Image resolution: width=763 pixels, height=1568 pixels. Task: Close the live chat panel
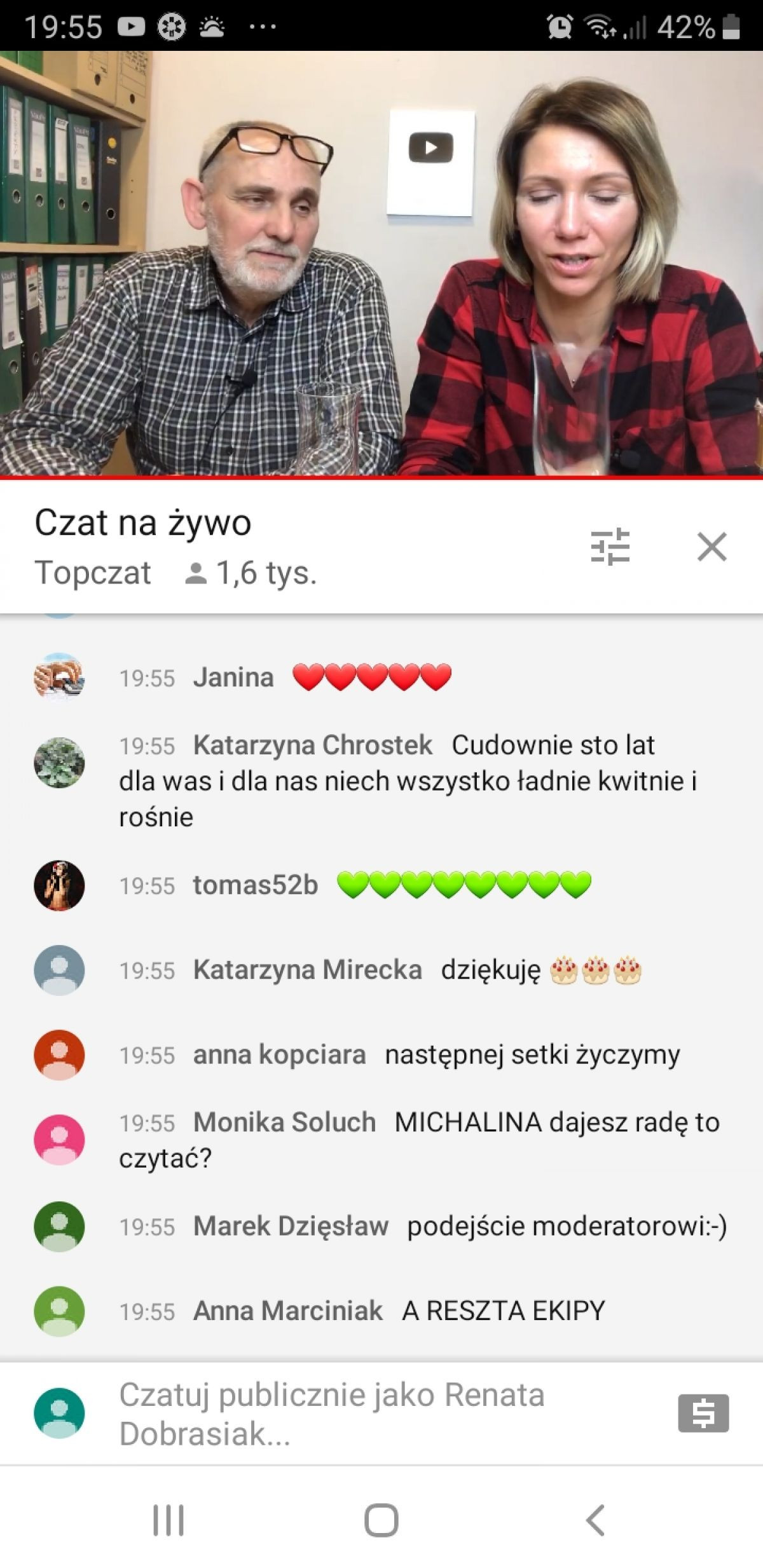click(711, 547)
